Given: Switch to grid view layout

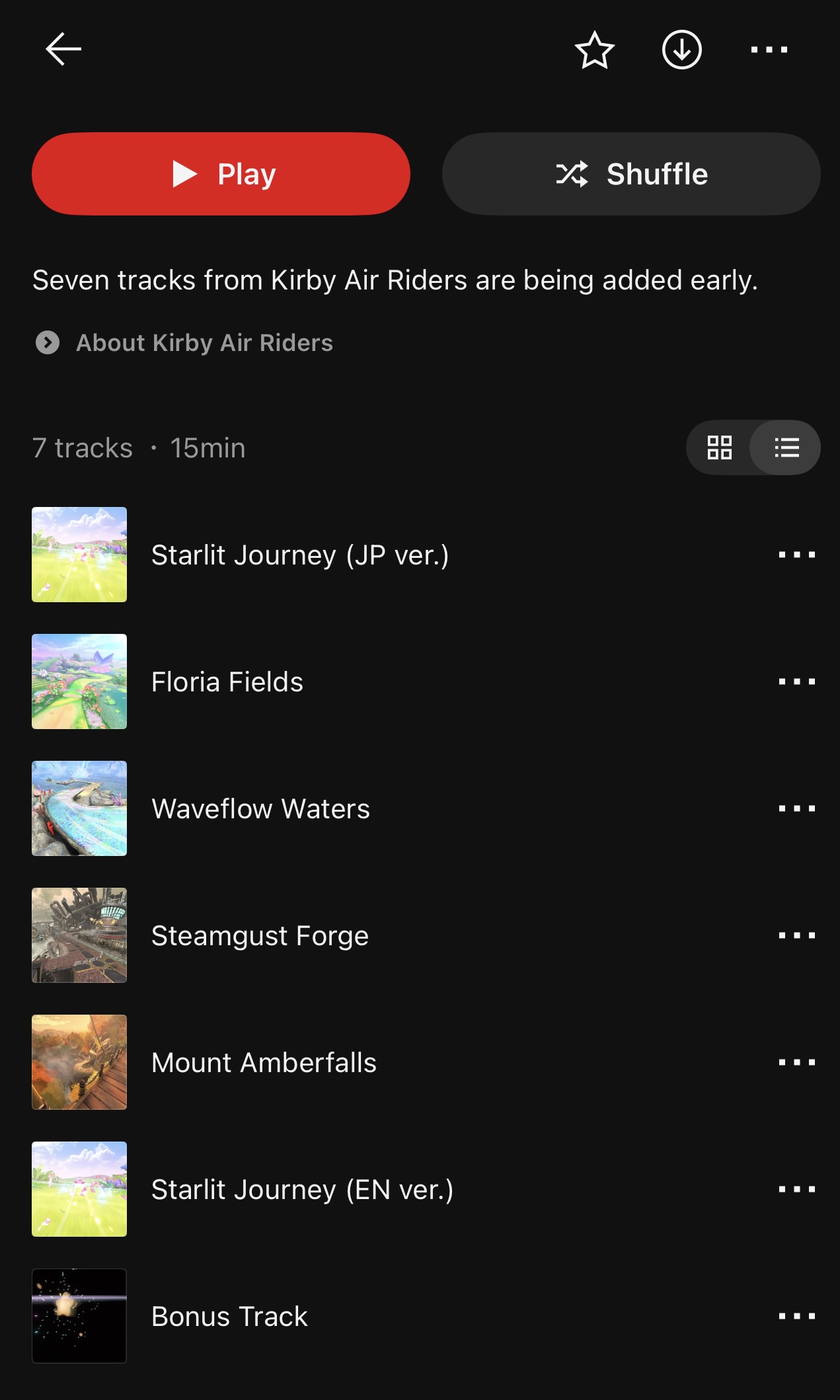Looking at the screenshot, I should tap(720, 447).
